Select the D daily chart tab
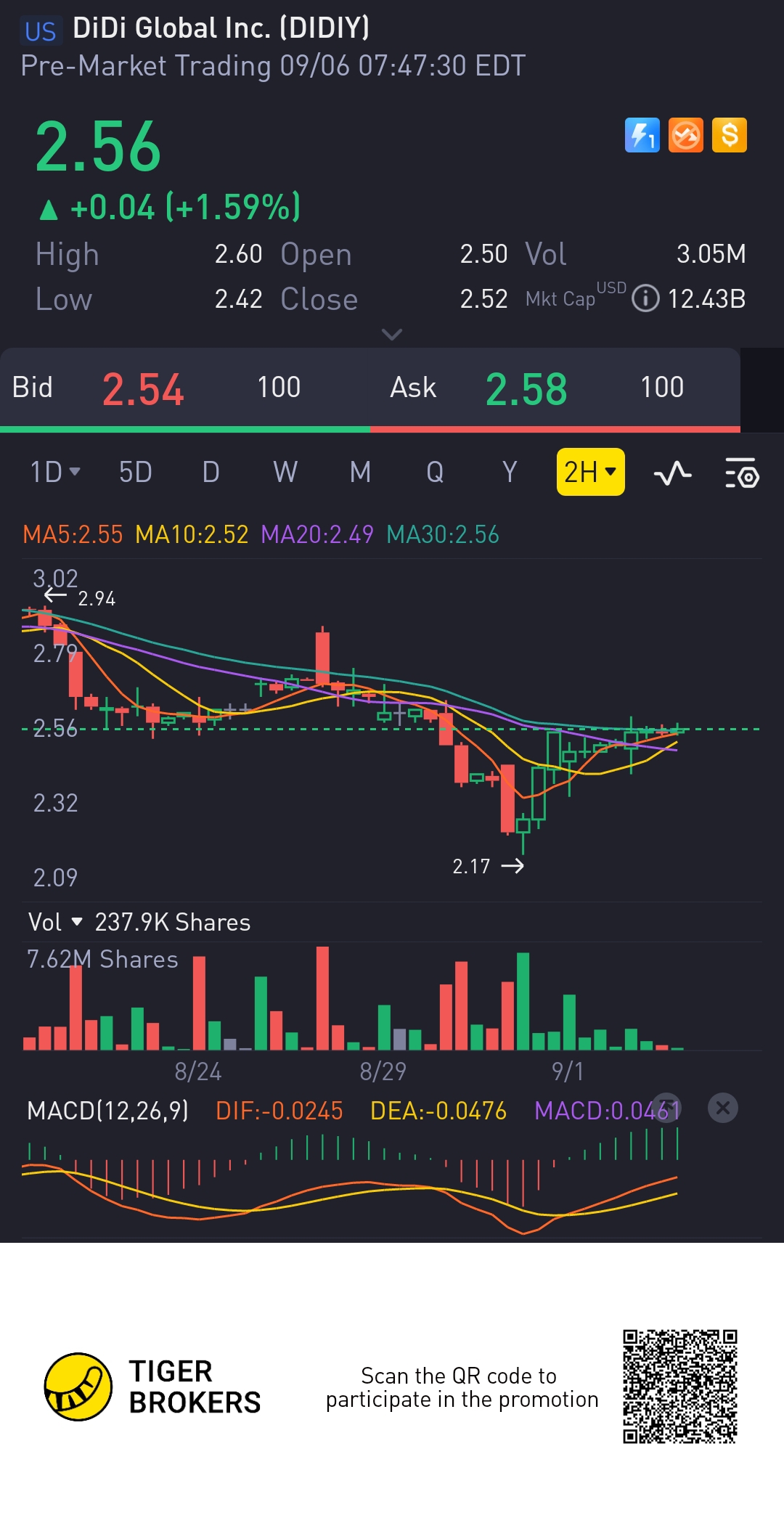Viewport: 784px width, 1531px height. pyautogui.click(x=211, y=473)
